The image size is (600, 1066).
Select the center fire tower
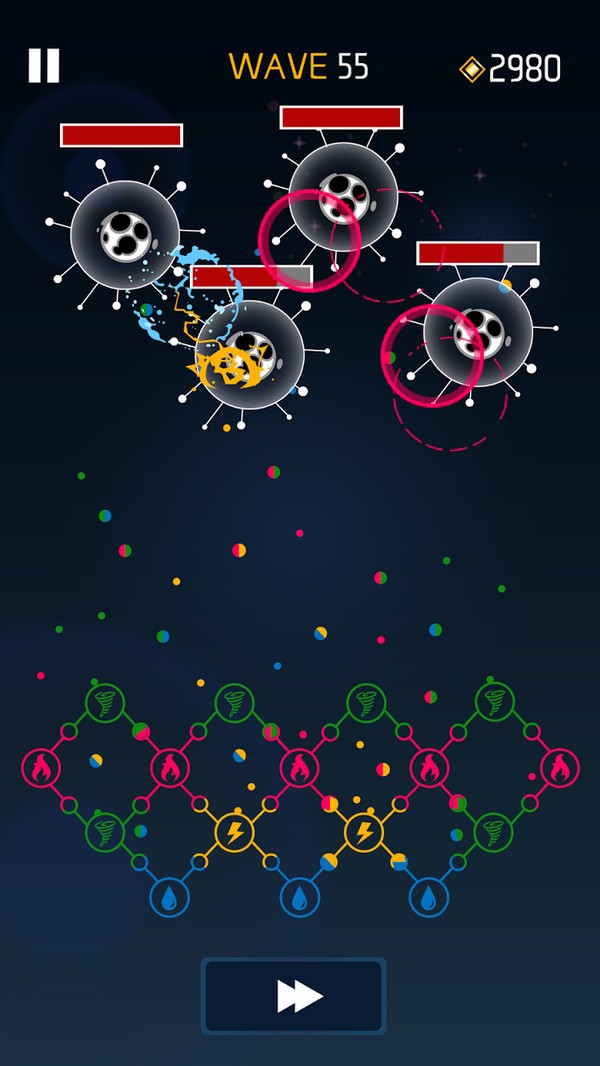[x=299, y=768]
